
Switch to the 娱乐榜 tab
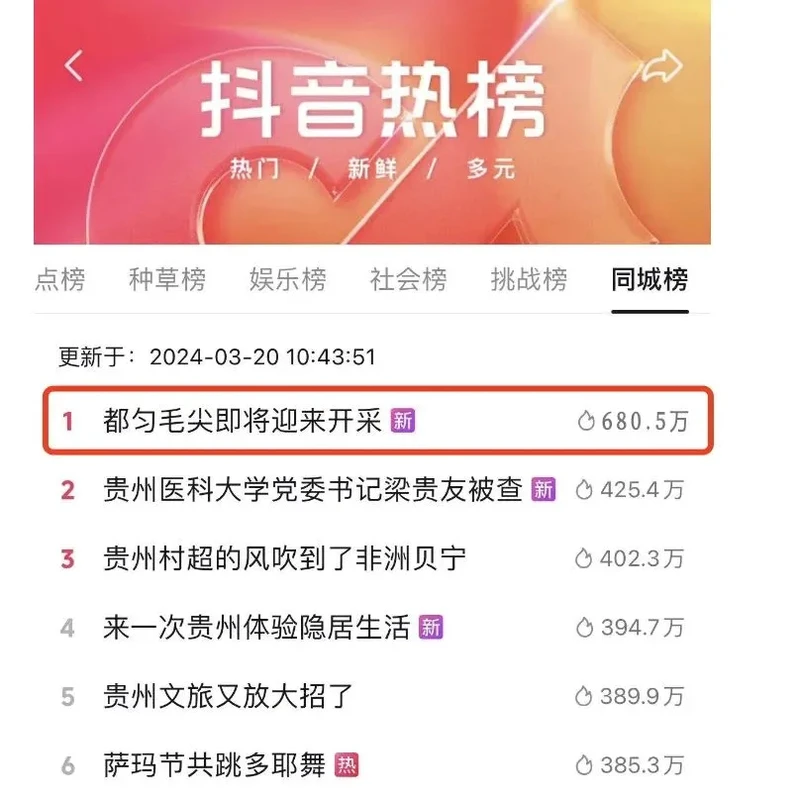[287, 279]
